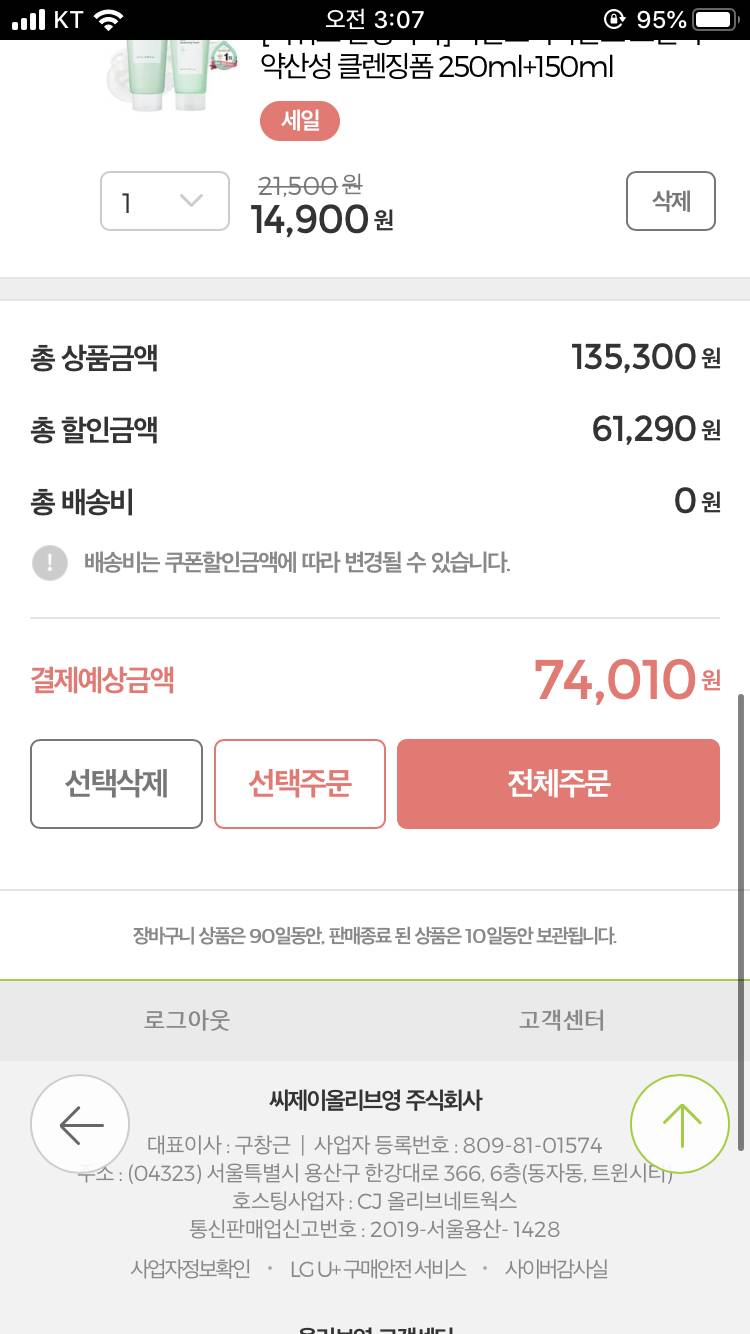Image resolution: width=750 pixels, height=1334 pixels.
Task: Click the 전체주문 order-all button
Action: (558, 784)
